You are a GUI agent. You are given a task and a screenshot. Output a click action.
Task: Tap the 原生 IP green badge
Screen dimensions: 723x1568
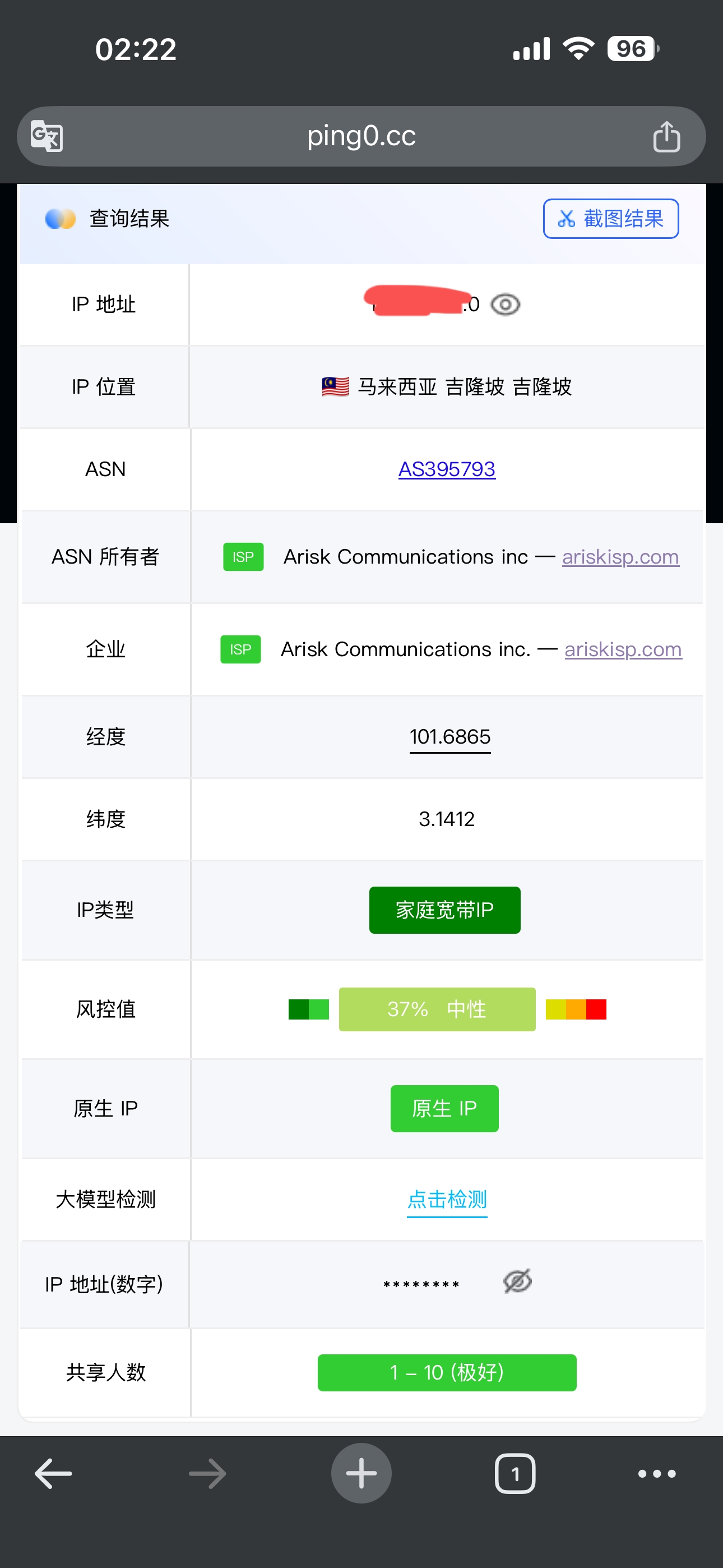click(444, 1108)
